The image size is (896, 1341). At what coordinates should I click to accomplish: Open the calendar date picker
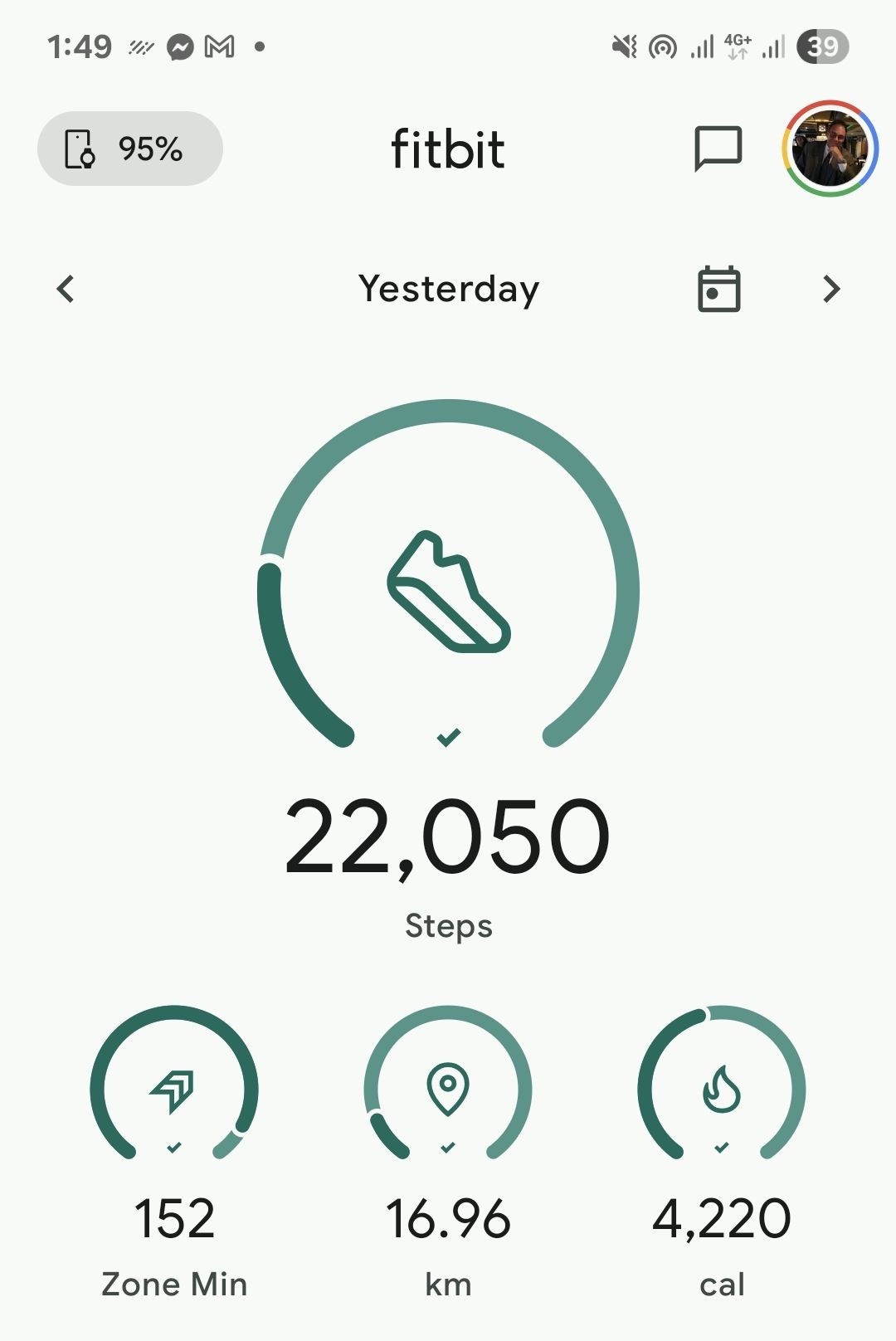[718, 289]
